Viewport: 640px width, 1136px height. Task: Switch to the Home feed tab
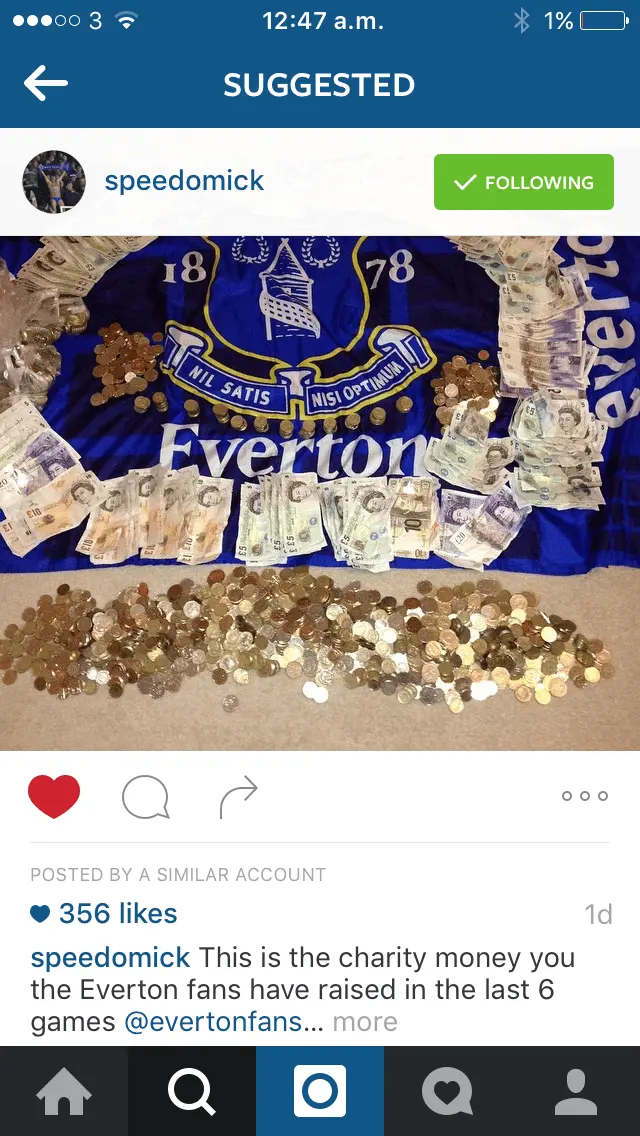click(64, 1091)
